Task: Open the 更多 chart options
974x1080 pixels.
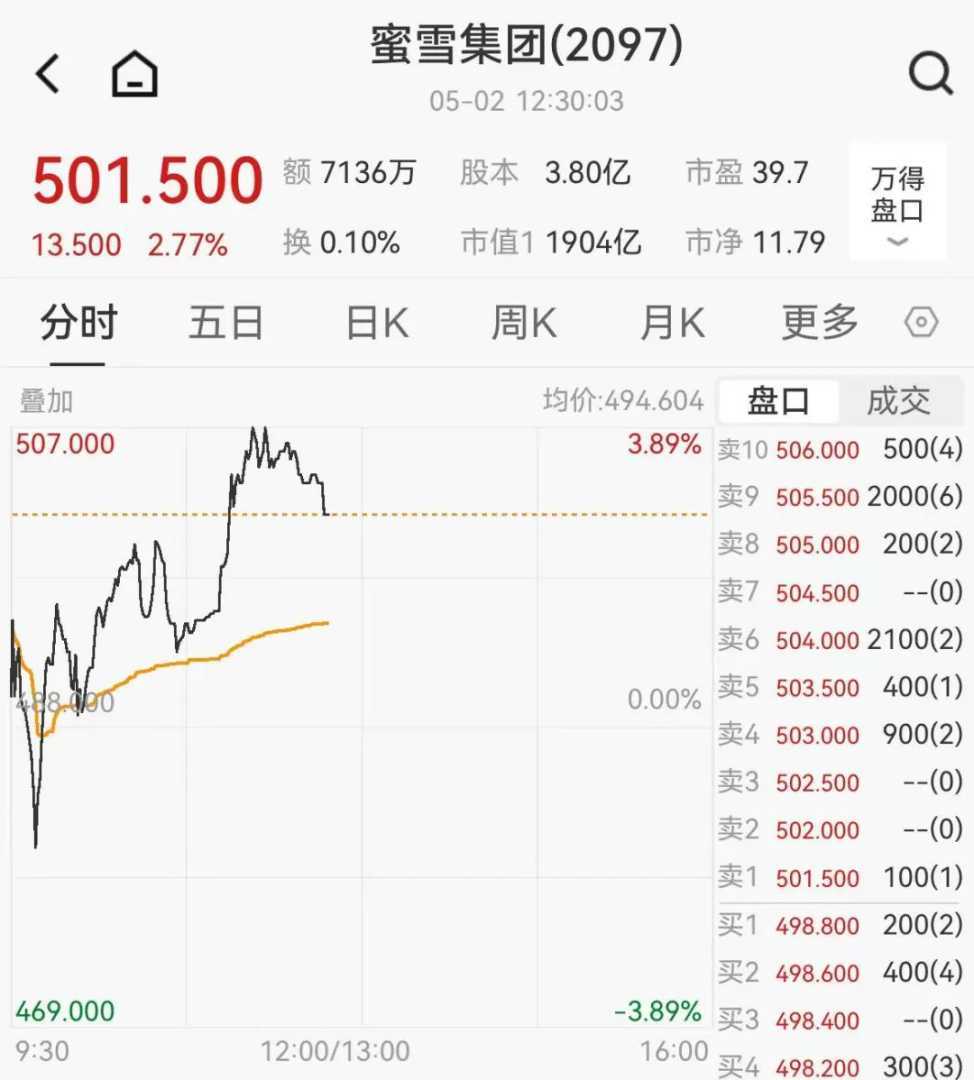Action: 820,323
